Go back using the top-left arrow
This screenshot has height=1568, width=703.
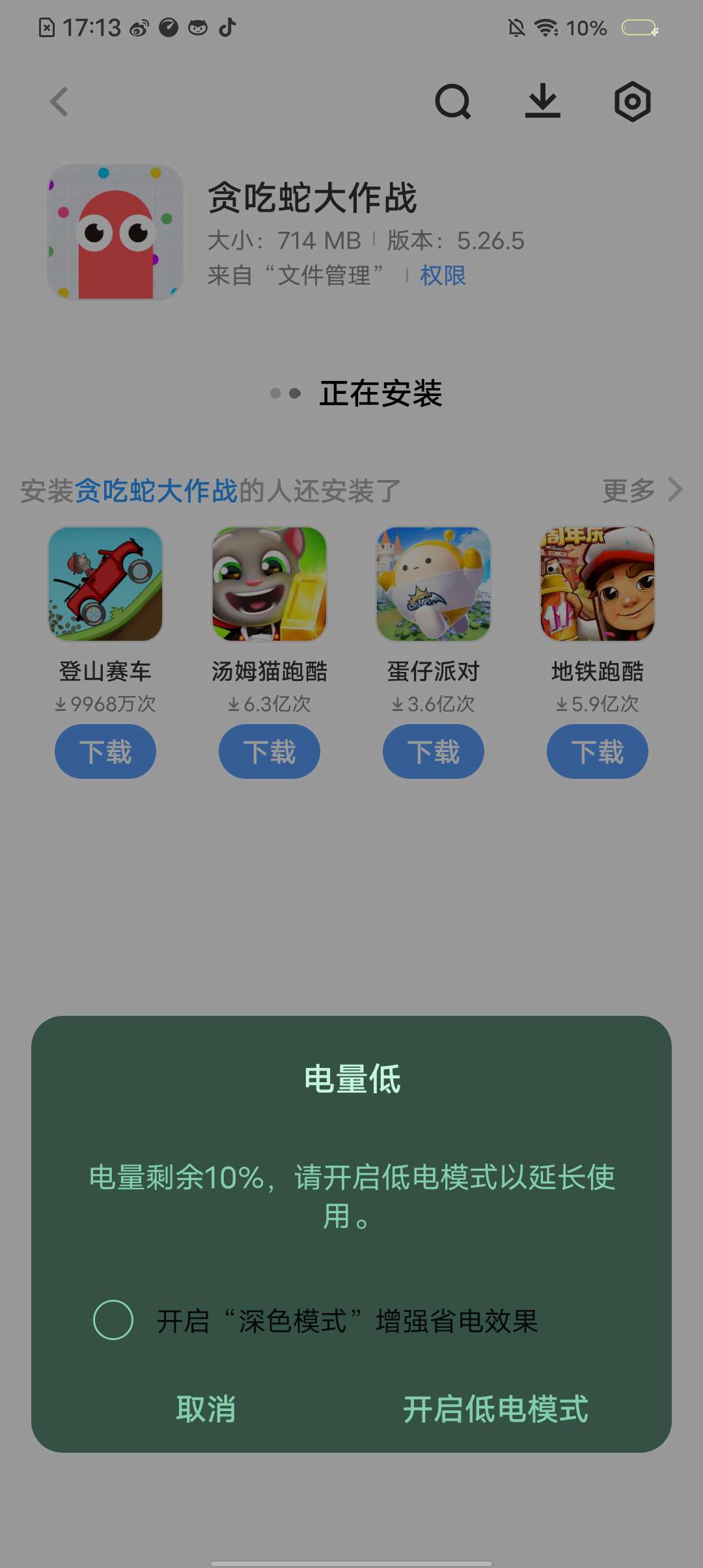[59, 102]
